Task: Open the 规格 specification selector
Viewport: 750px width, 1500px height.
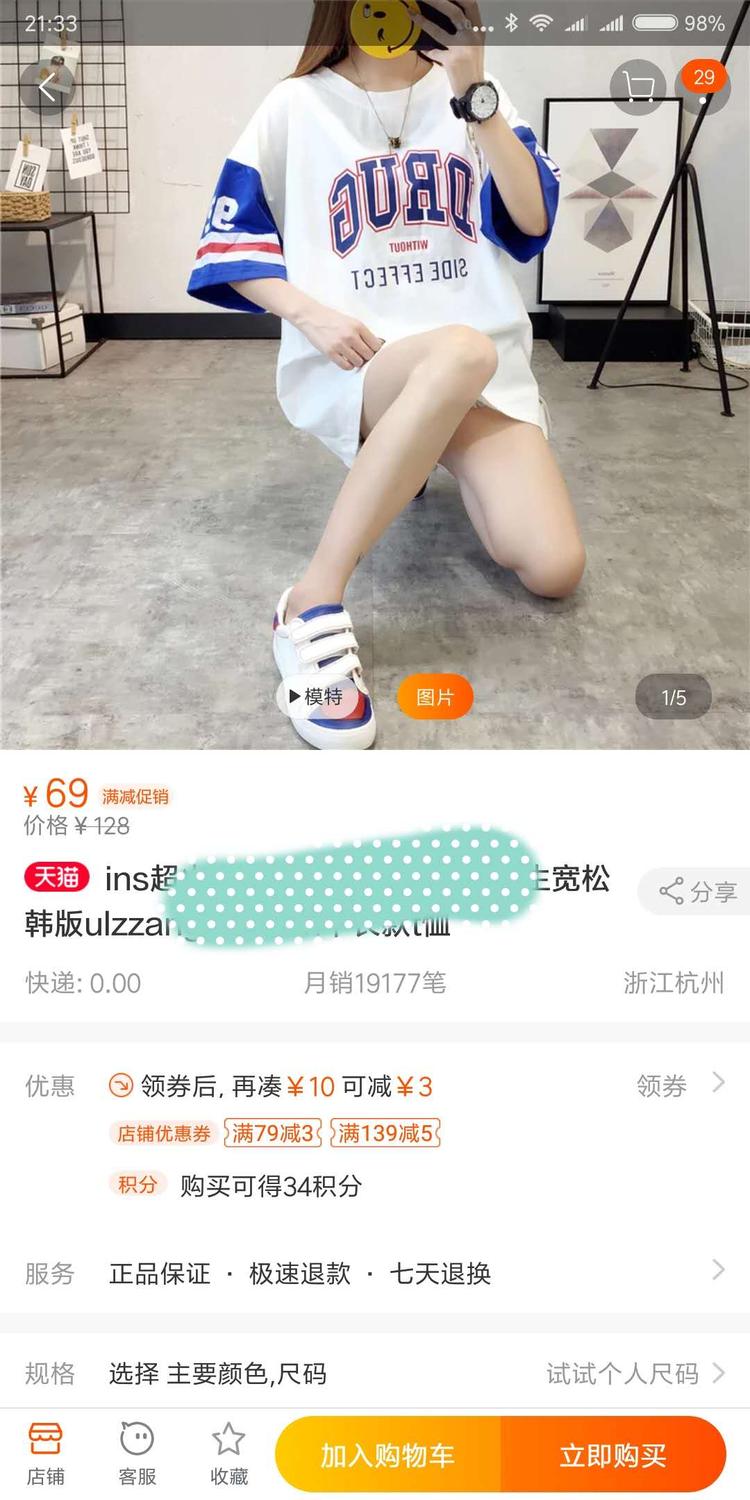Action: (x=718, y=1373)
